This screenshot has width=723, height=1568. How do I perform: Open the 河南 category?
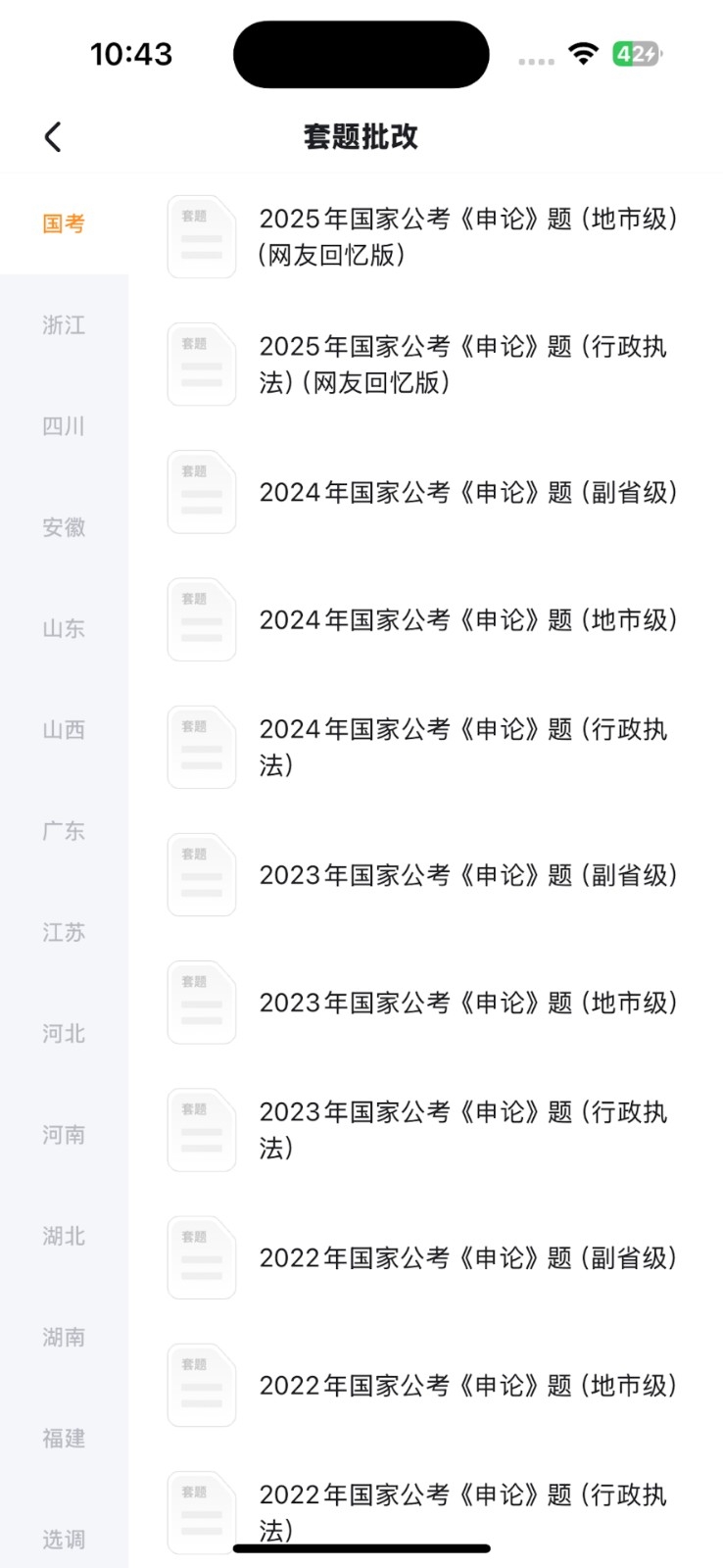tap(64, 1135)
